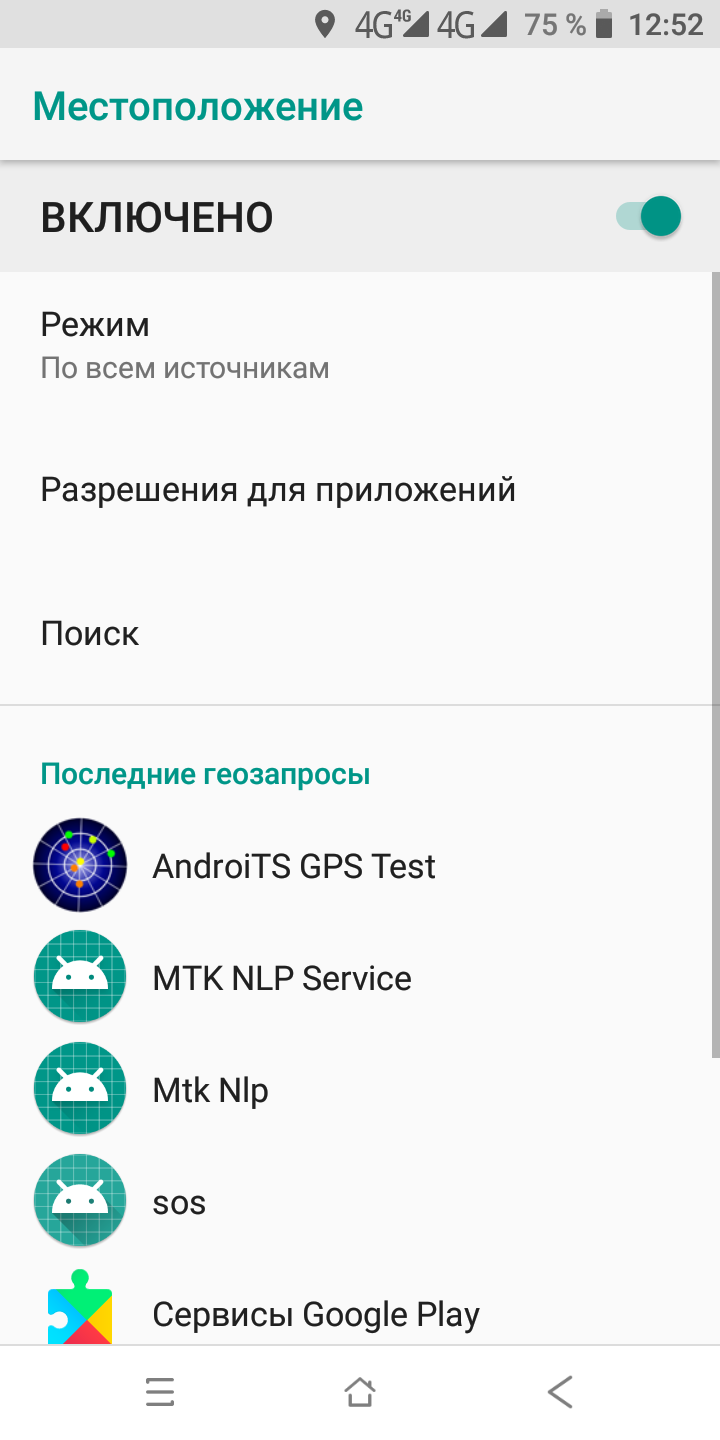This screenshot has width=720, height=1440.
Task: Open the Режим location mode setting
Action: pyautogui.click(x=185, y=345)
